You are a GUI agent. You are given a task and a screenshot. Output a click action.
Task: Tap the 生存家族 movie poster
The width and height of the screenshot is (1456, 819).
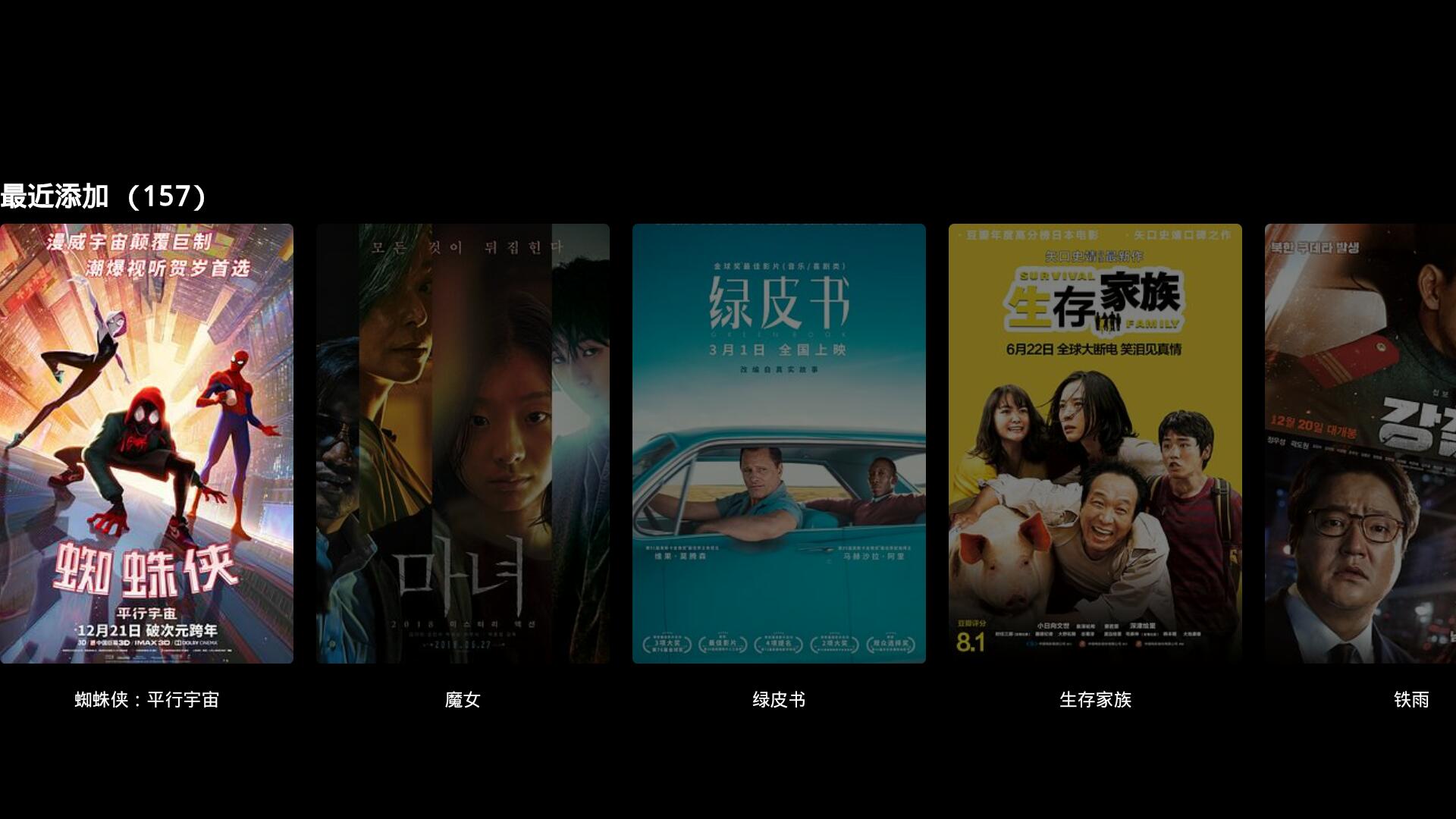[x=1095, y=443]
